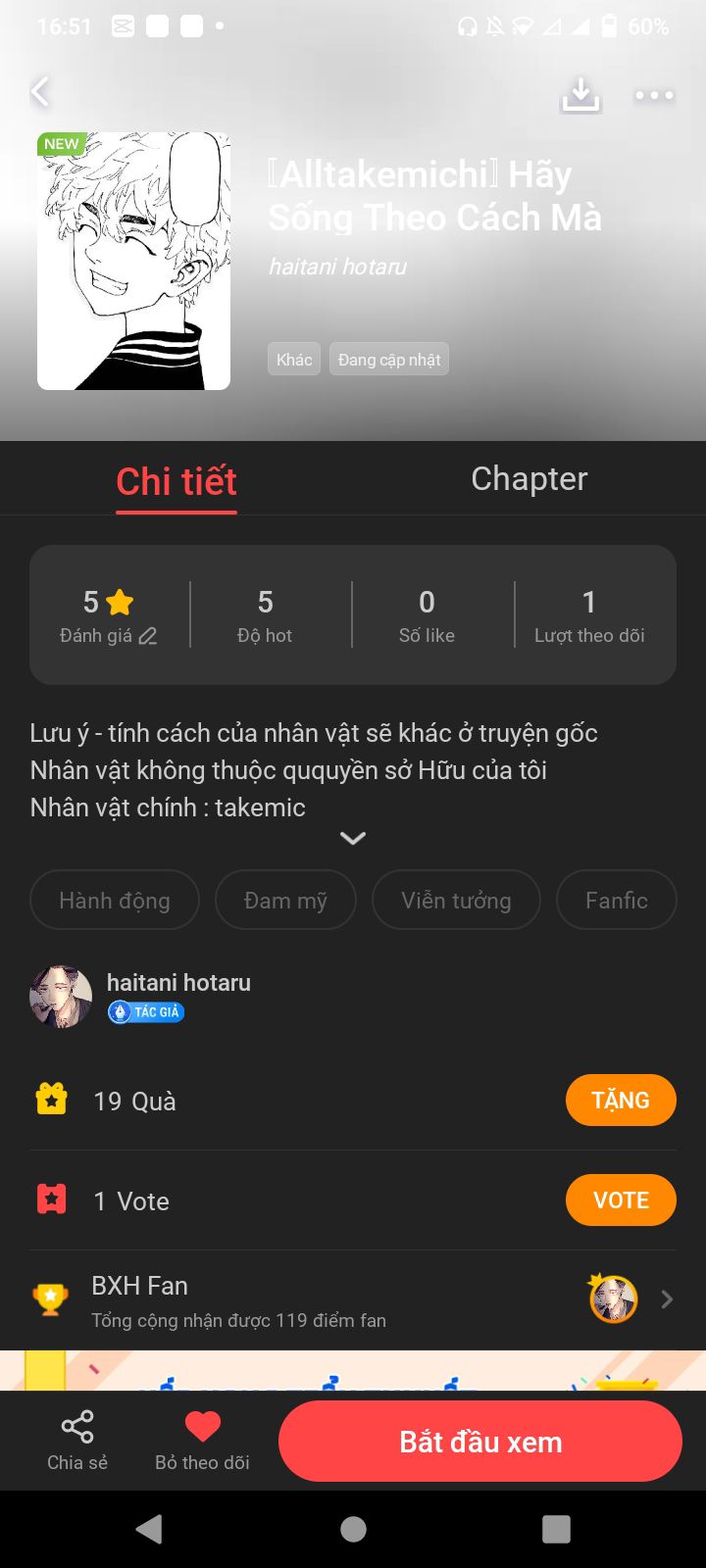Select the Chi tiết tab
Screen dimensions: 706x1568
click(x=176, y=481)
